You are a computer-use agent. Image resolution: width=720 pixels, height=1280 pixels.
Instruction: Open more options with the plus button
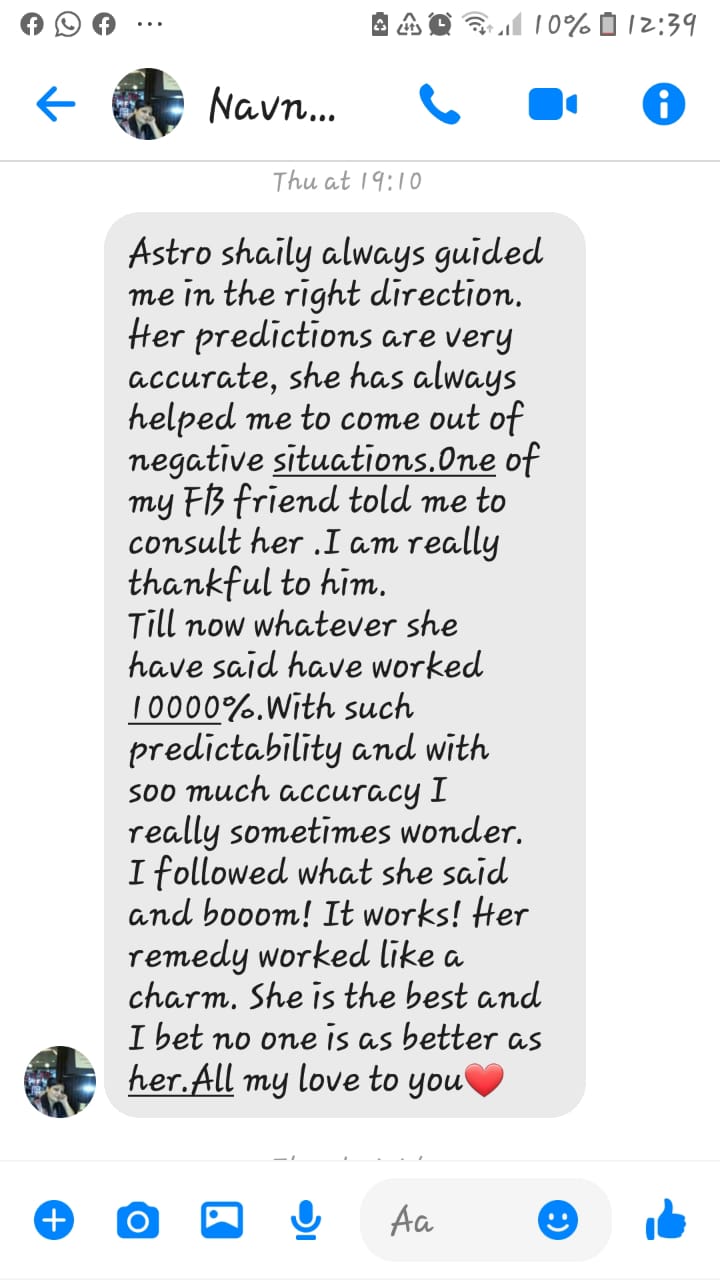click(54, 1220)
